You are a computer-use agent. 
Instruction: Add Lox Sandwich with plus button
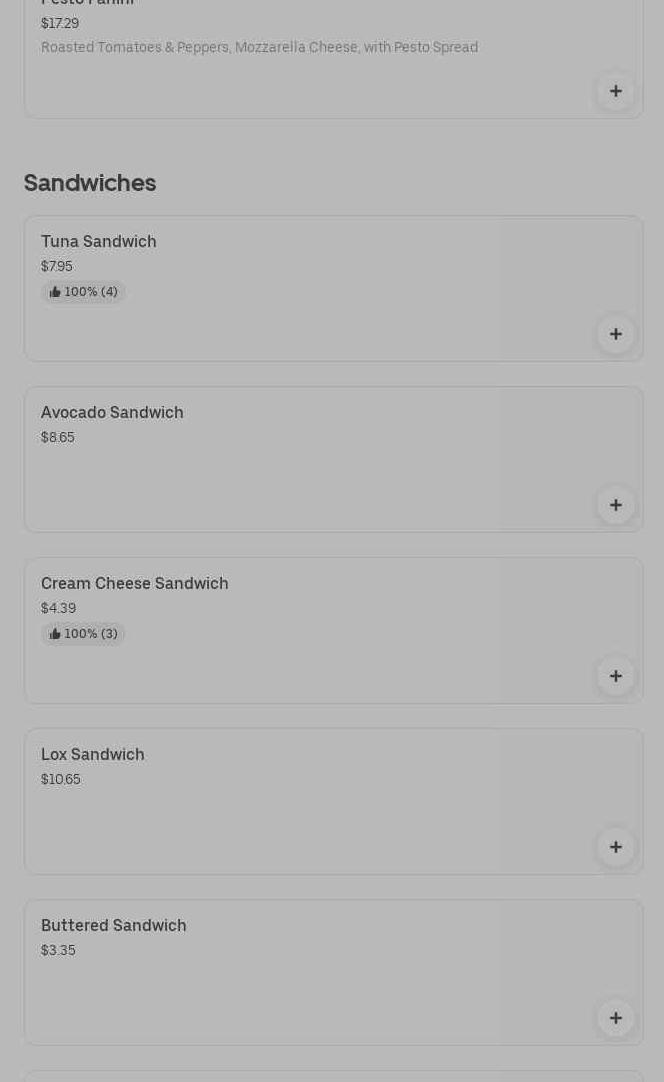click(616, 847)
